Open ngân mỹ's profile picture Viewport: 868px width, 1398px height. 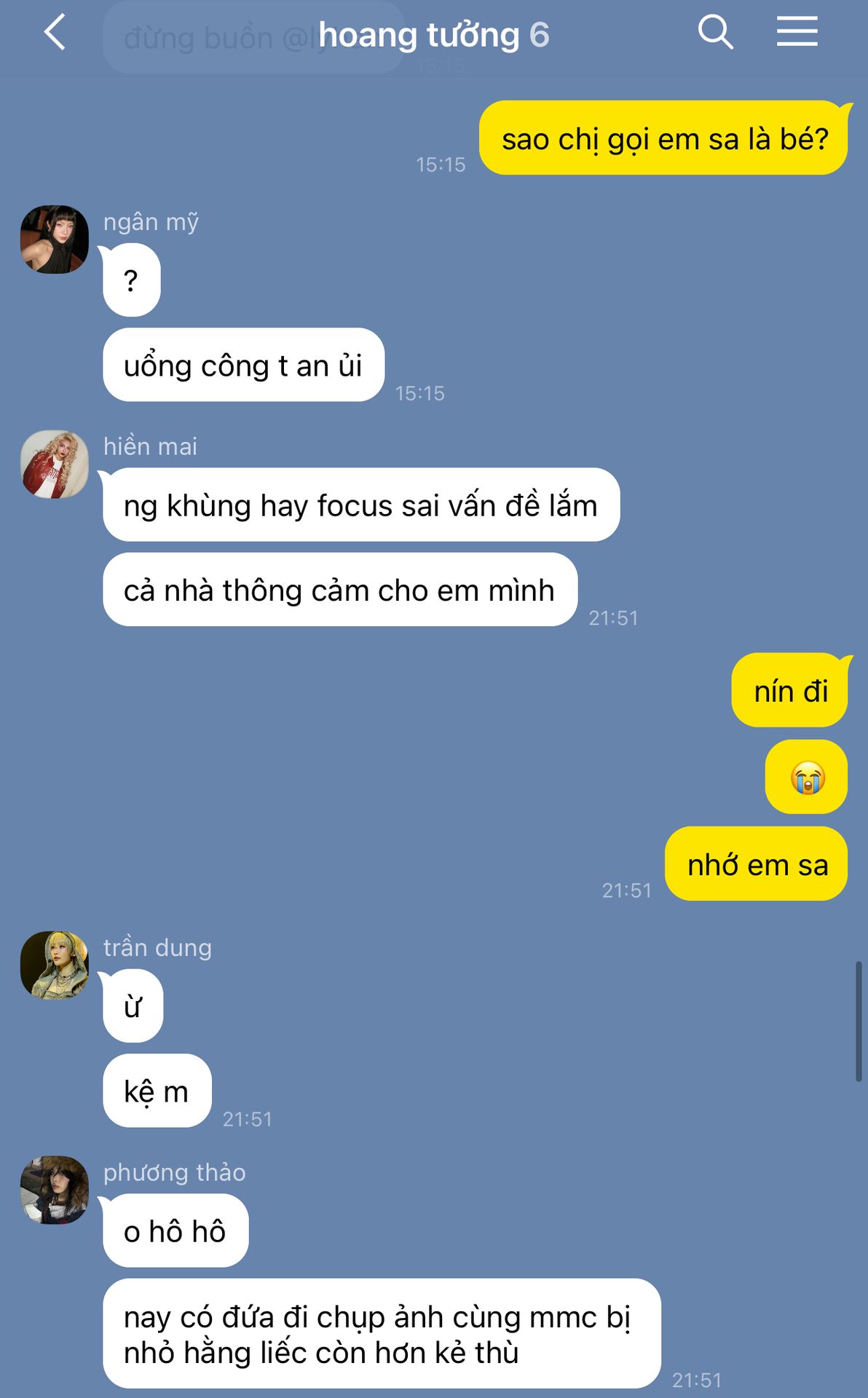point(55,240)
